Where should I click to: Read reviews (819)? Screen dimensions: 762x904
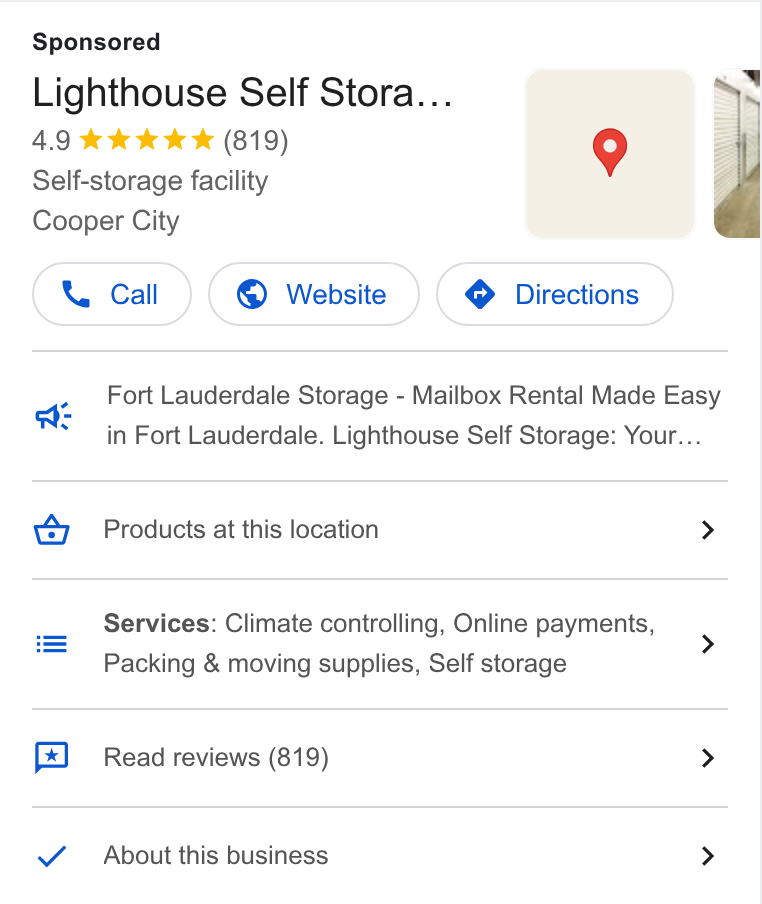[x=380, y=758]
